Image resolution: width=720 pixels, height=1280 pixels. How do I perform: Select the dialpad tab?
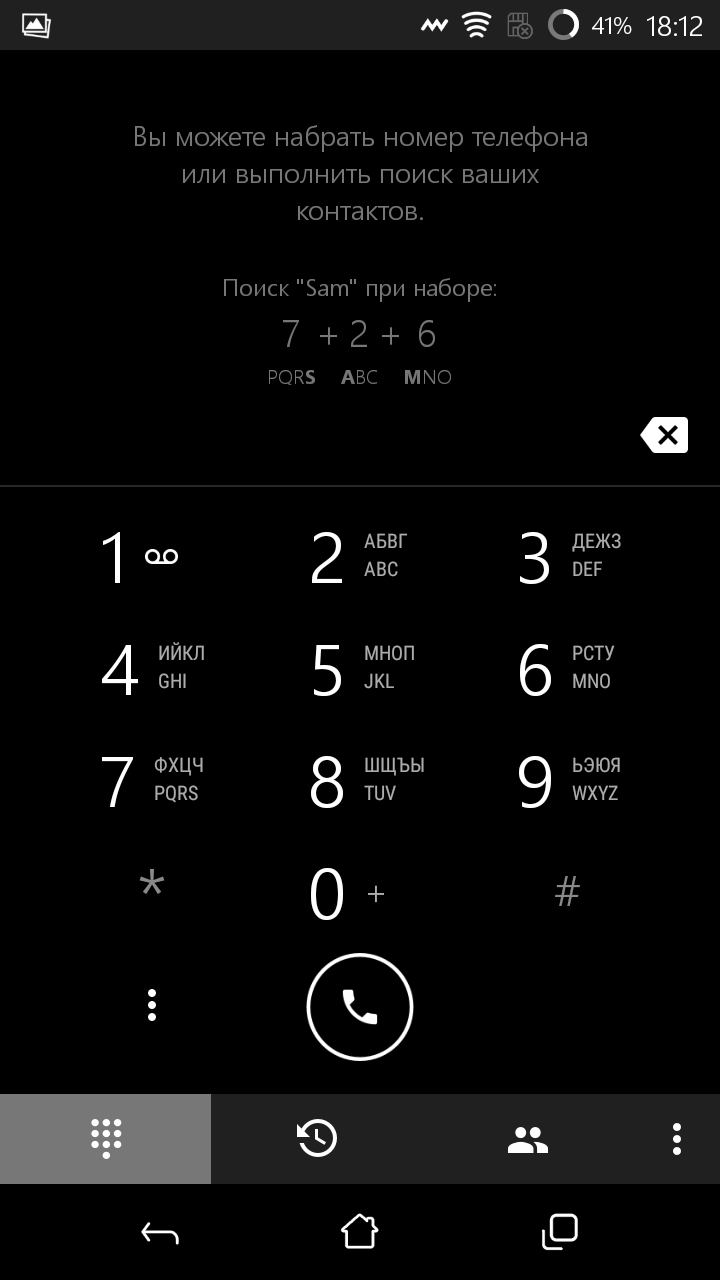tap(106, 1138)
